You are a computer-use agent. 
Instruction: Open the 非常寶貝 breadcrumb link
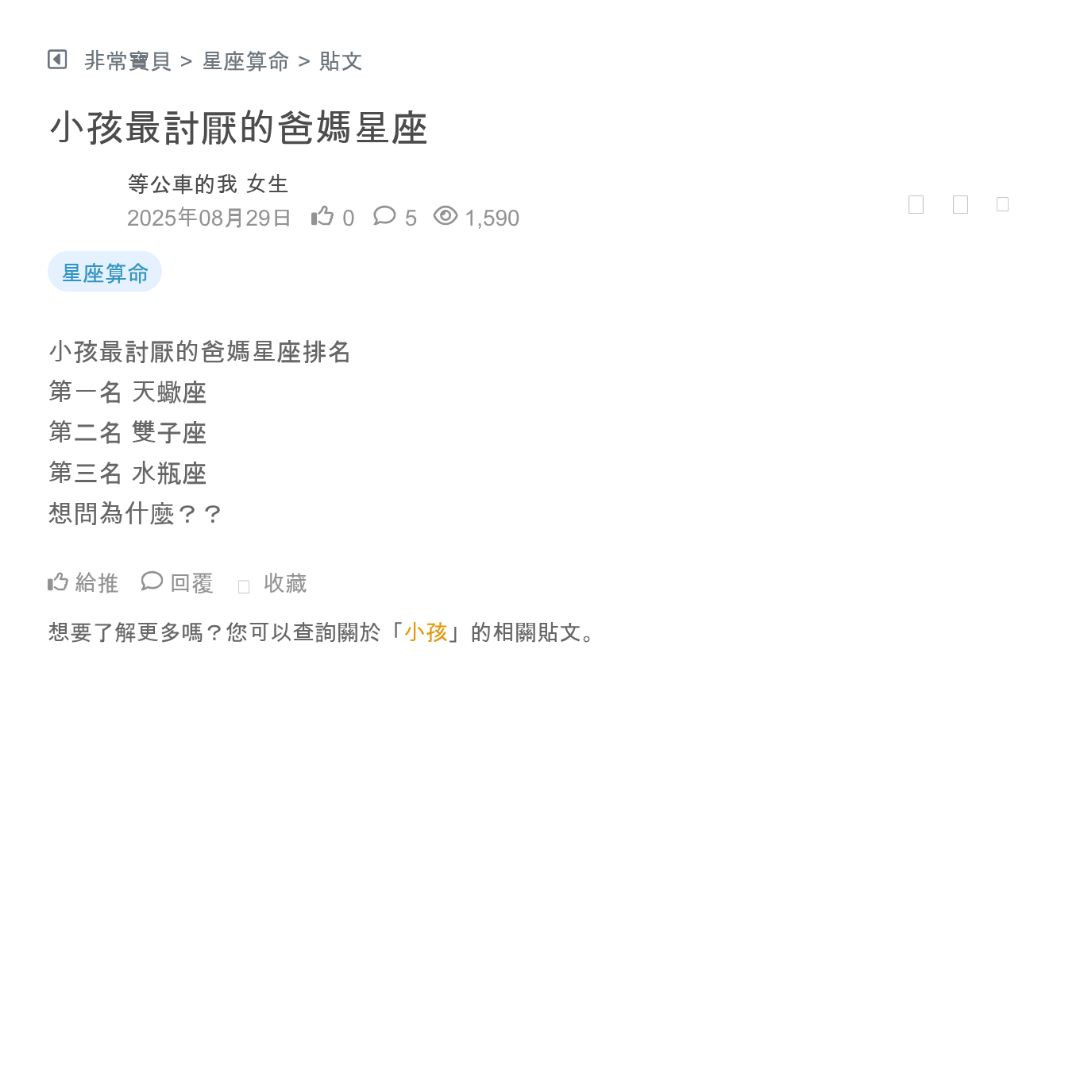128,61
